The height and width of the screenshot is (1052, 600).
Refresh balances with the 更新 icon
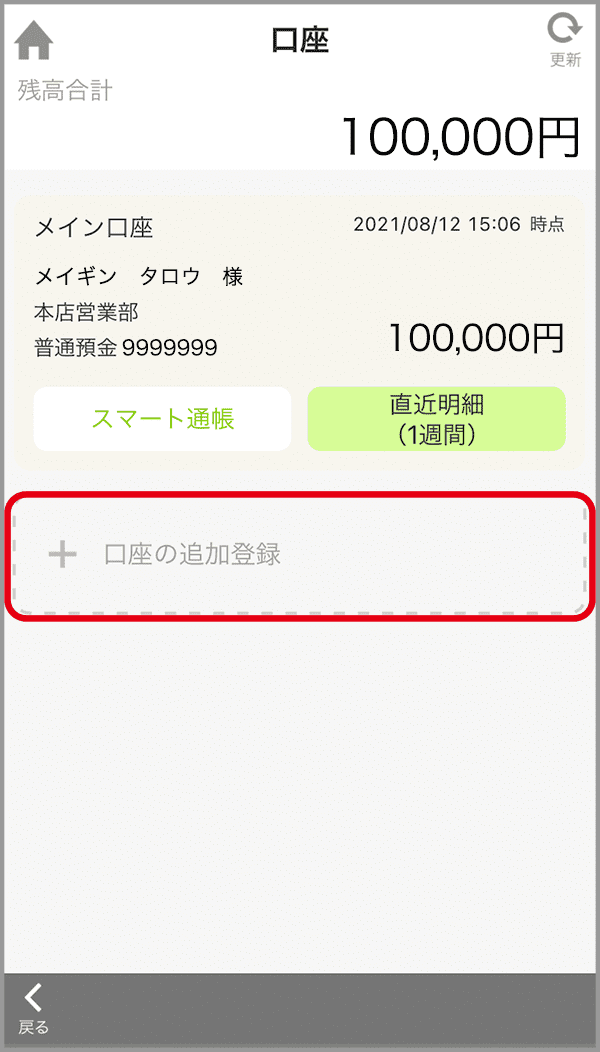(565, 38)
